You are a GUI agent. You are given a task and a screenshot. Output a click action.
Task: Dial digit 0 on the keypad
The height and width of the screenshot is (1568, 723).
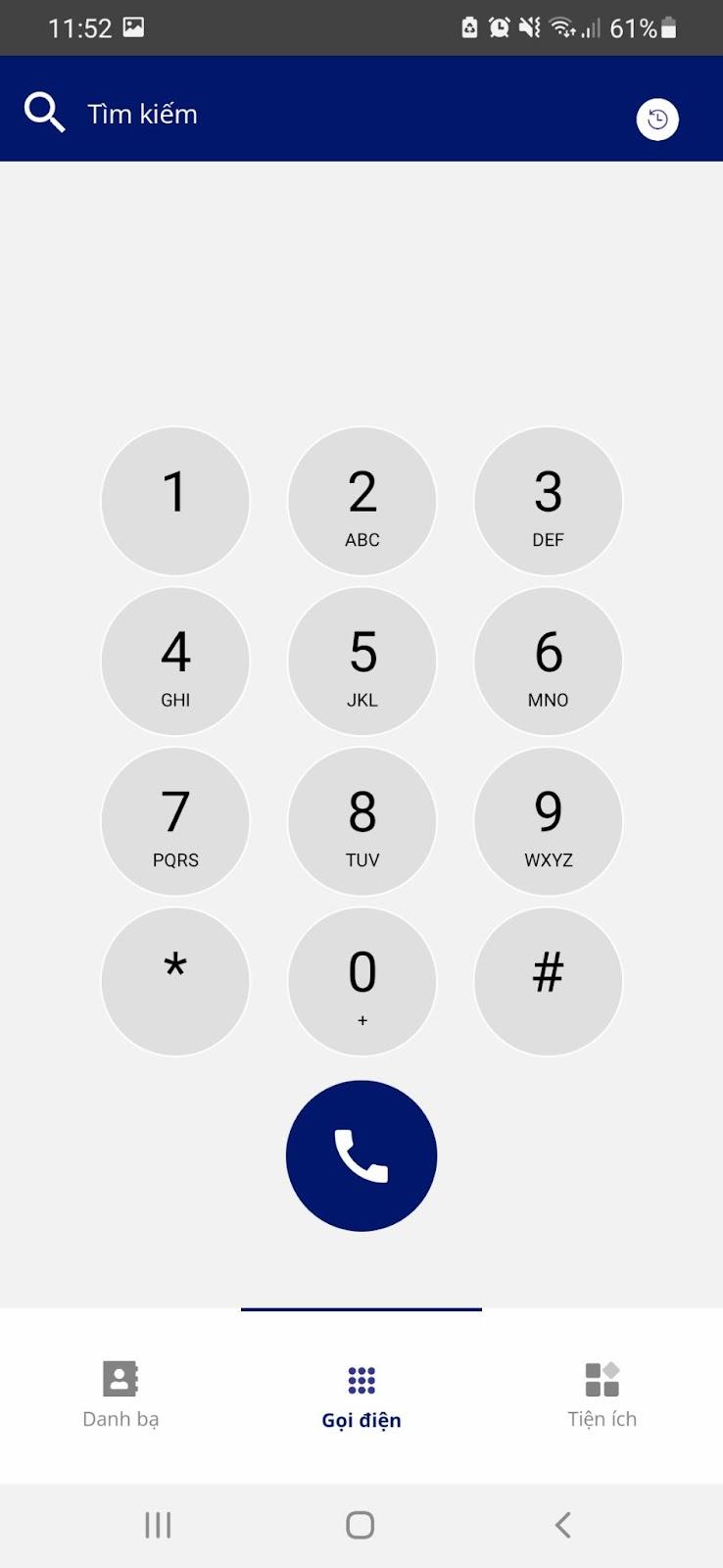pos(361,982)
